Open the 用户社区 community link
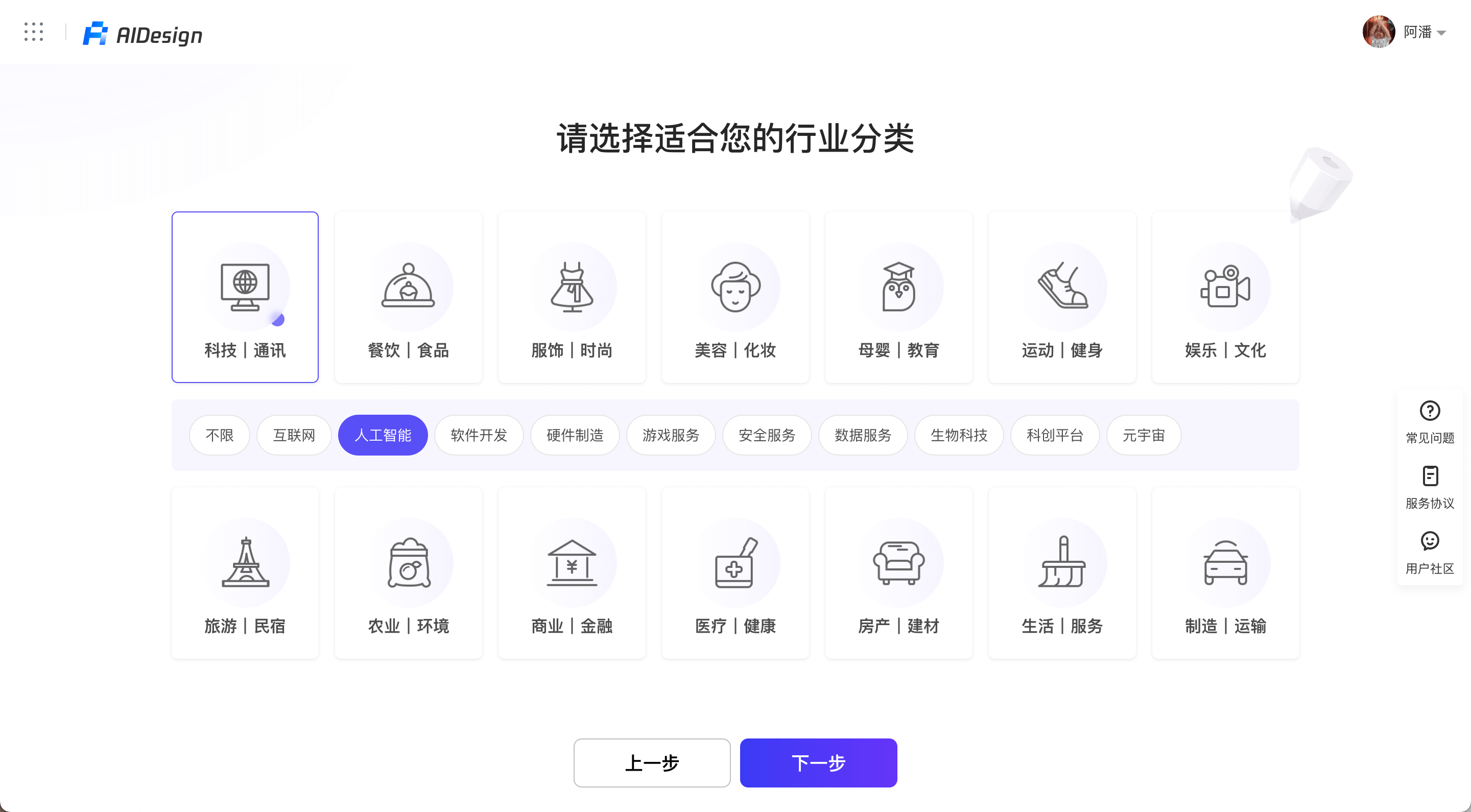This screenshot has height=812, width=1471. (x=1429, y=552)
